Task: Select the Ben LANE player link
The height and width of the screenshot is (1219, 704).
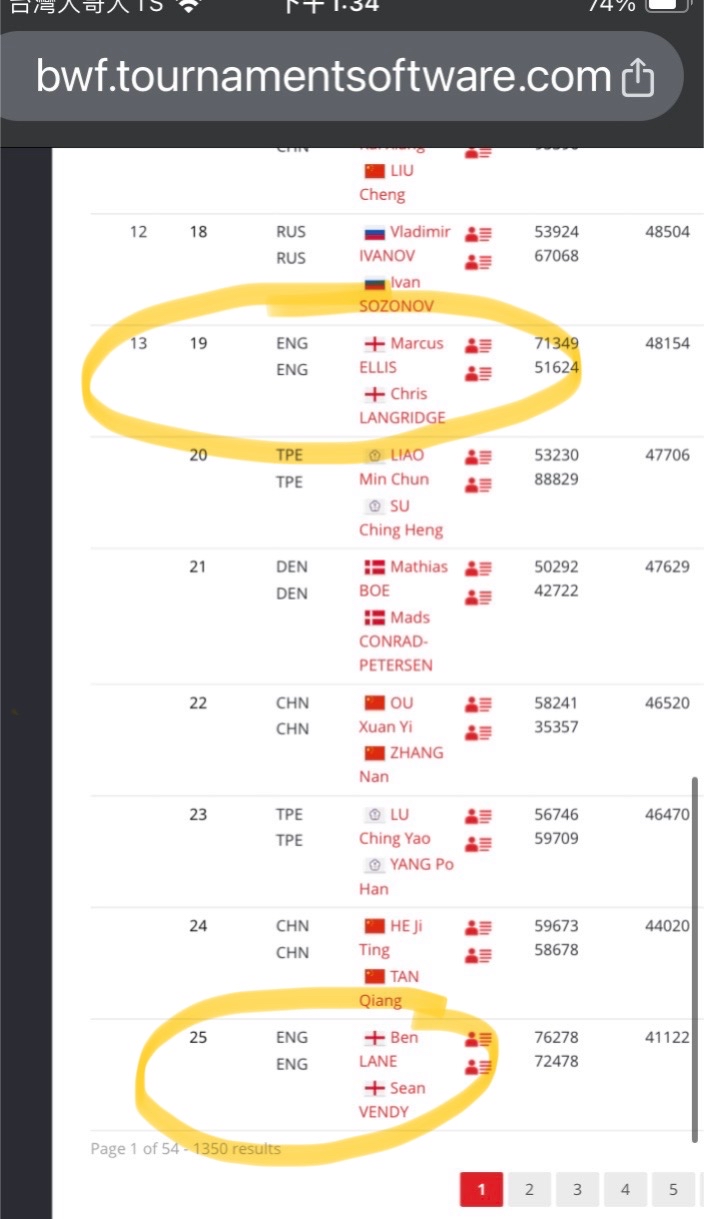Action: click(x=390, y=1049)
